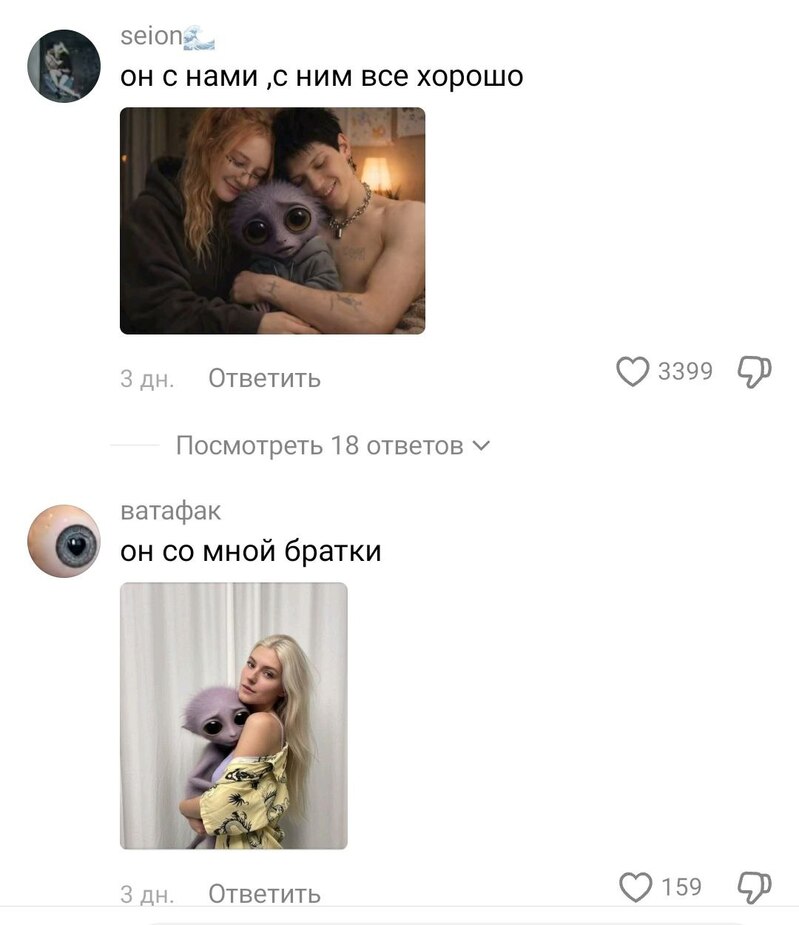Viewport: 799px width, 925px height.
Task: Dislike seion's comment
Action: (x=755, y=372)
